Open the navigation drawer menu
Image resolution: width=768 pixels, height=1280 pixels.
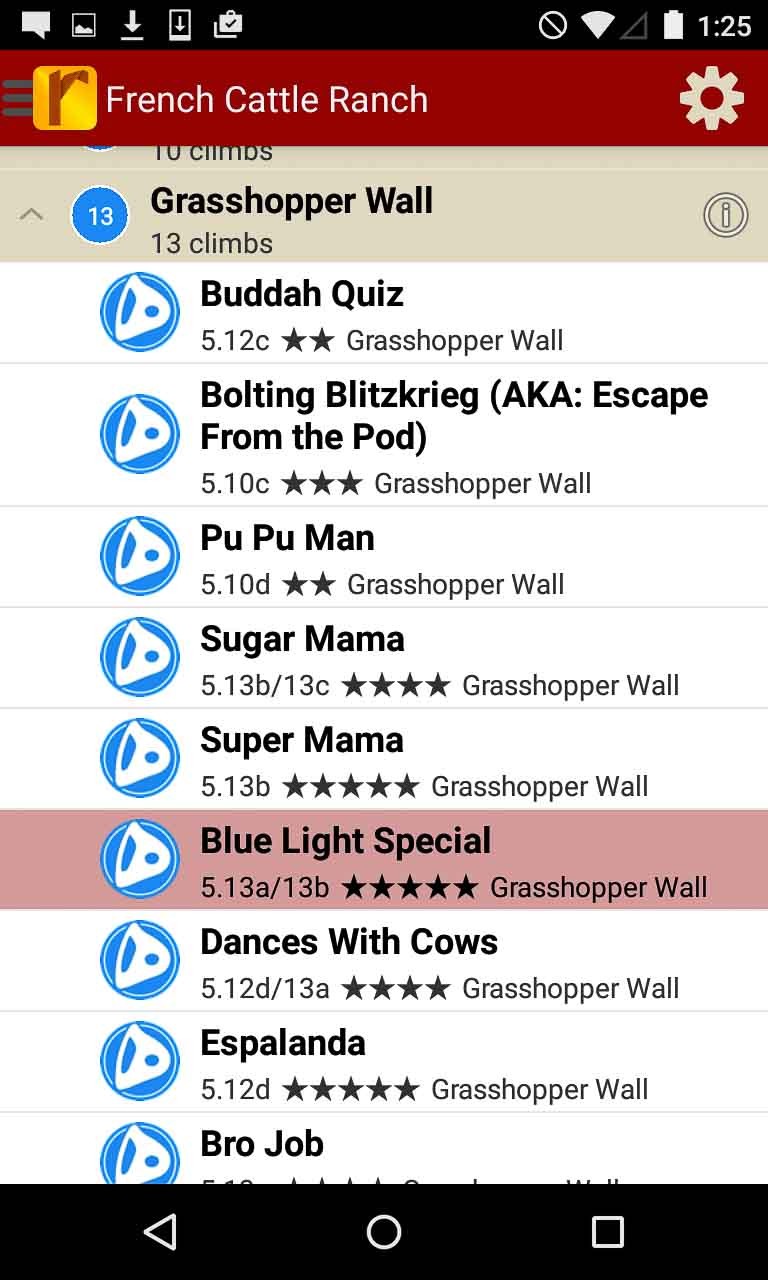(18, 98)
